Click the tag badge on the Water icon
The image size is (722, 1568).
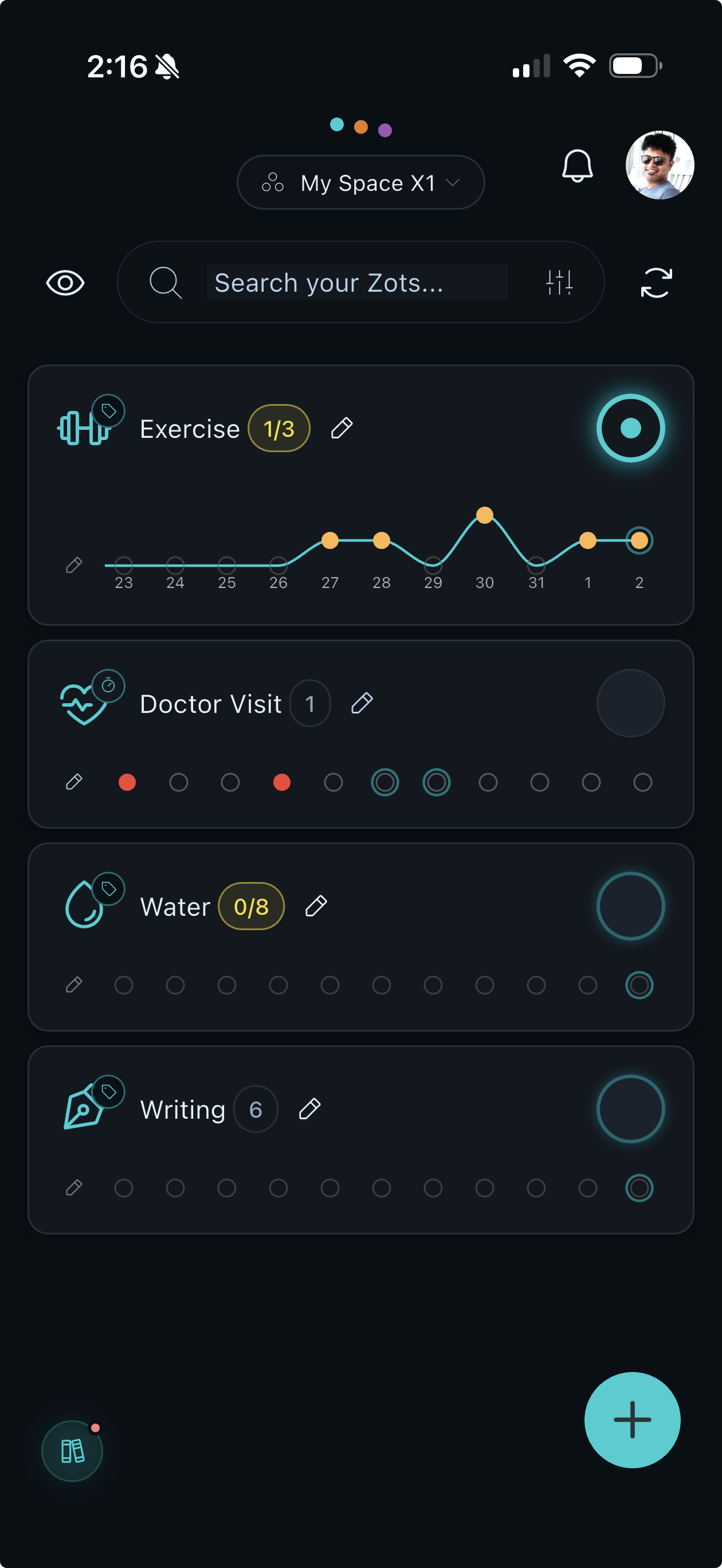[108, 889]
